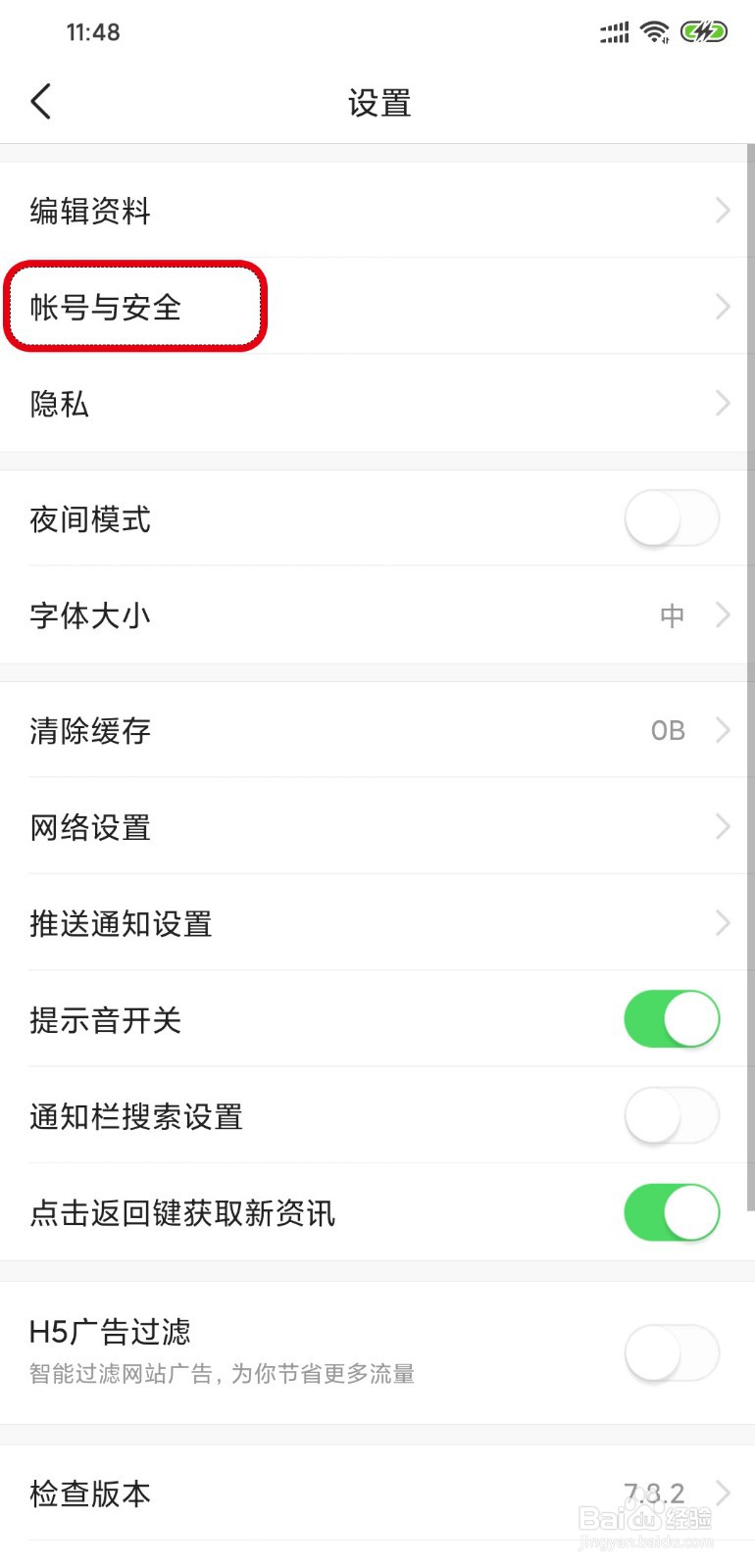Enable H5广告过滤 ad filtering
Image resolution: width=755 pixels, height=1568 pixels.
pyautogui.click(x=672, y=1352)
